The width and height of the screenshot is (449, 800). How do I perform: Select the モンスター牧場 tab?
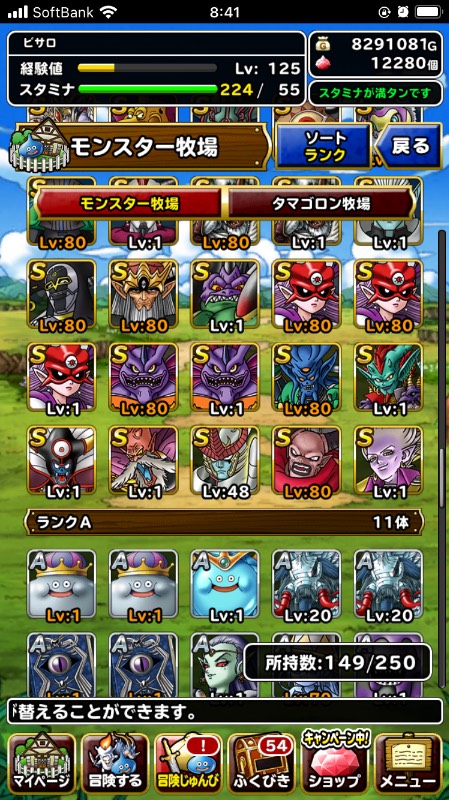coord(129,204)
